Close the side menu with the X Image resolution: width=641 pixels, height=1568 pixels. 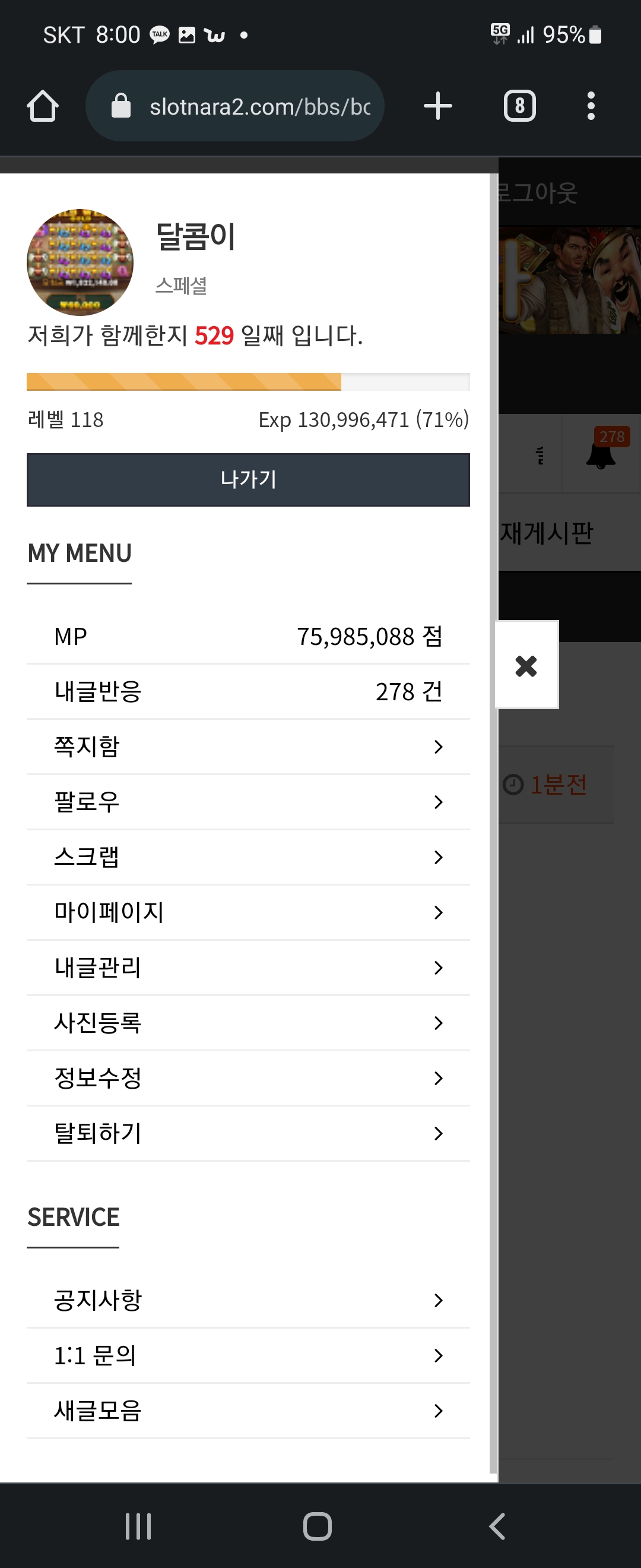click(x=526, y=665)
